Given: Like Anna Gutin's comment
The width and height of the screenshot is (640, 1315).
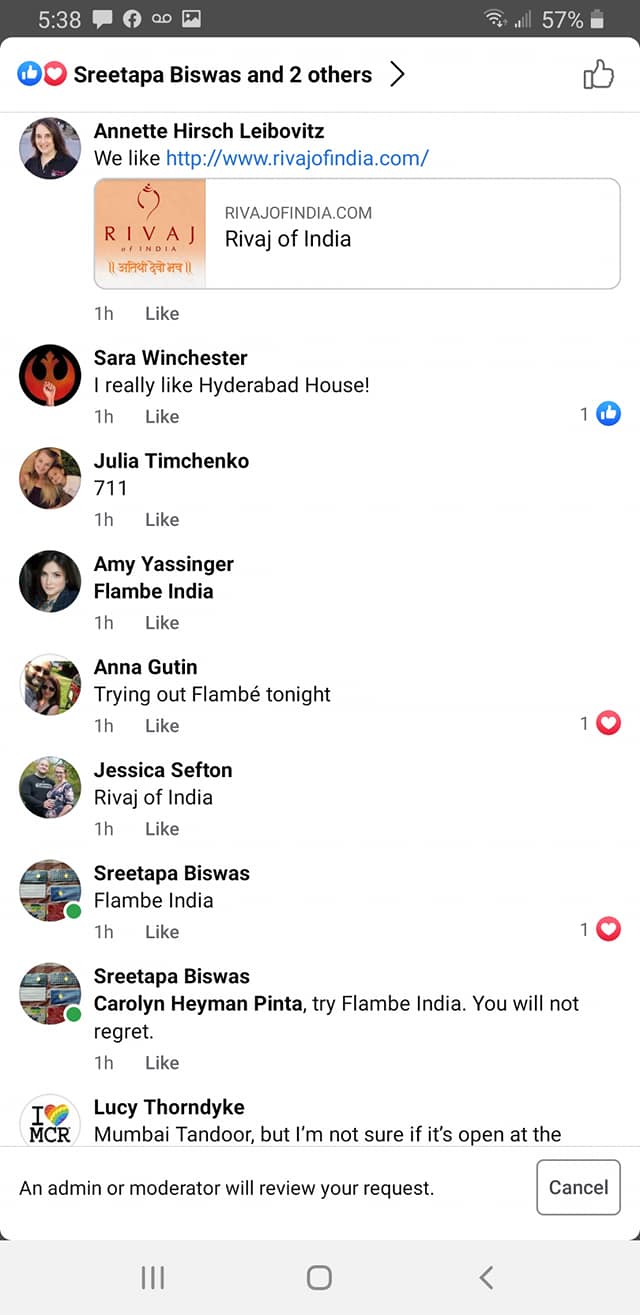Looking at the screenshot, I should pyautogui.click(x=162, y=725).
